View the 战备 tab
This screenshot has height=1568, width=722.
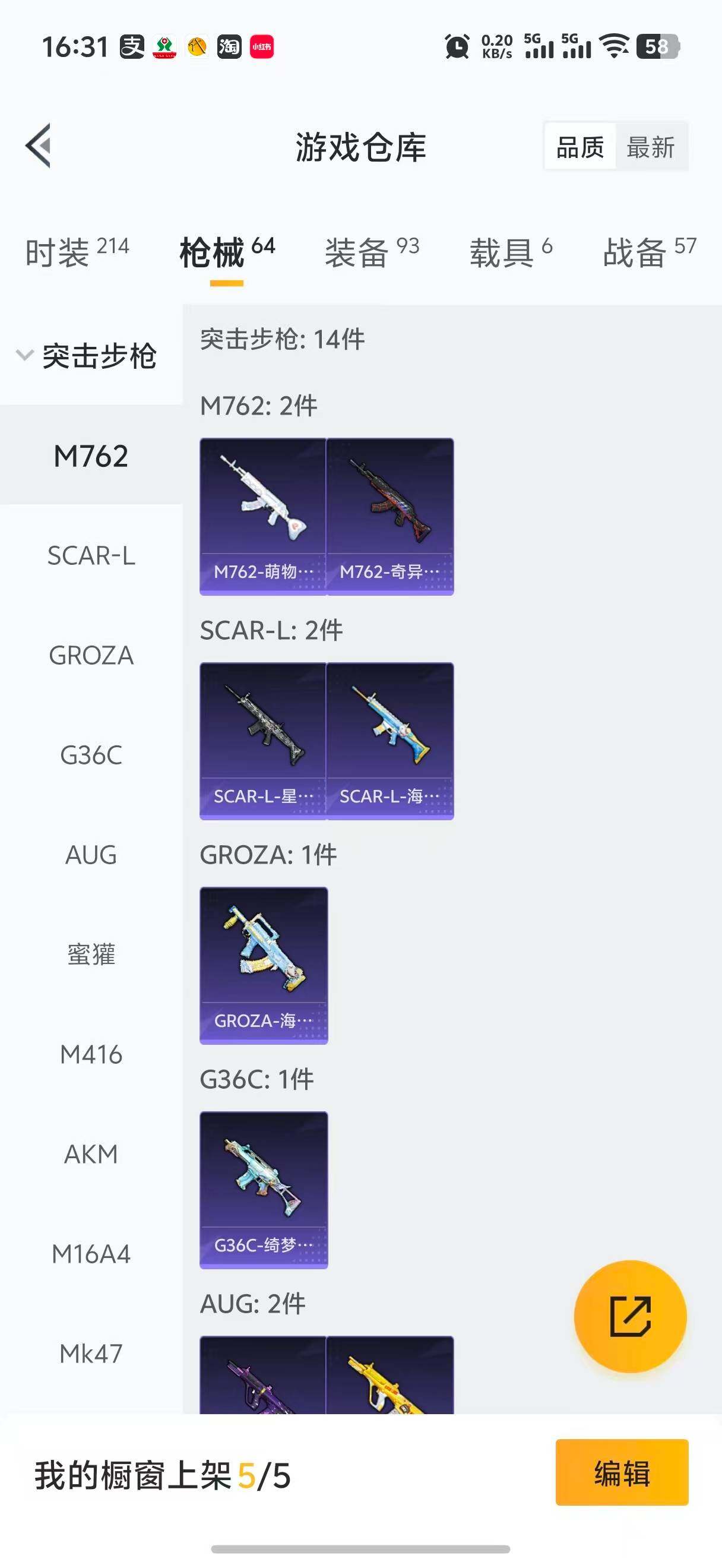coord(648,251)
